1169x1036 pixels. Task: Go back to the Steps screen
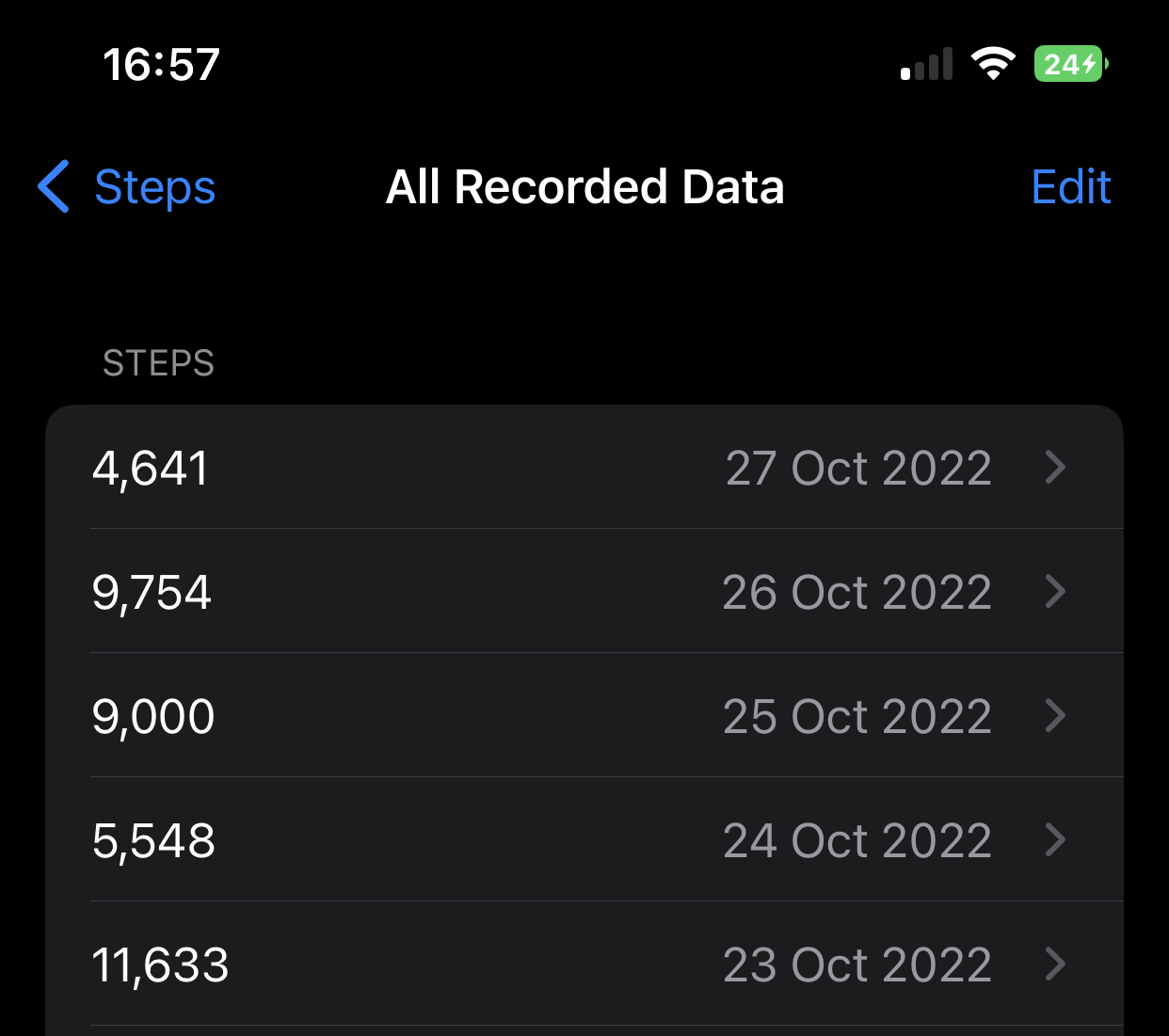tap(127, 187)
